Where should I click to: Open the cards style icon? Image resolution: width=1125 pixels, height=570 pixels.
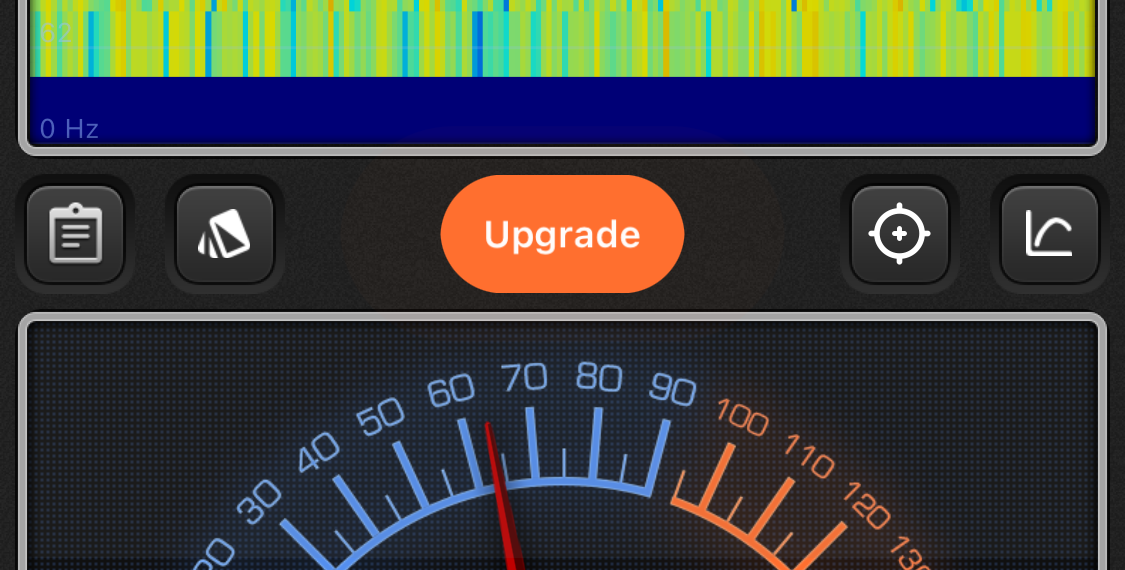(x=225, y=234)
